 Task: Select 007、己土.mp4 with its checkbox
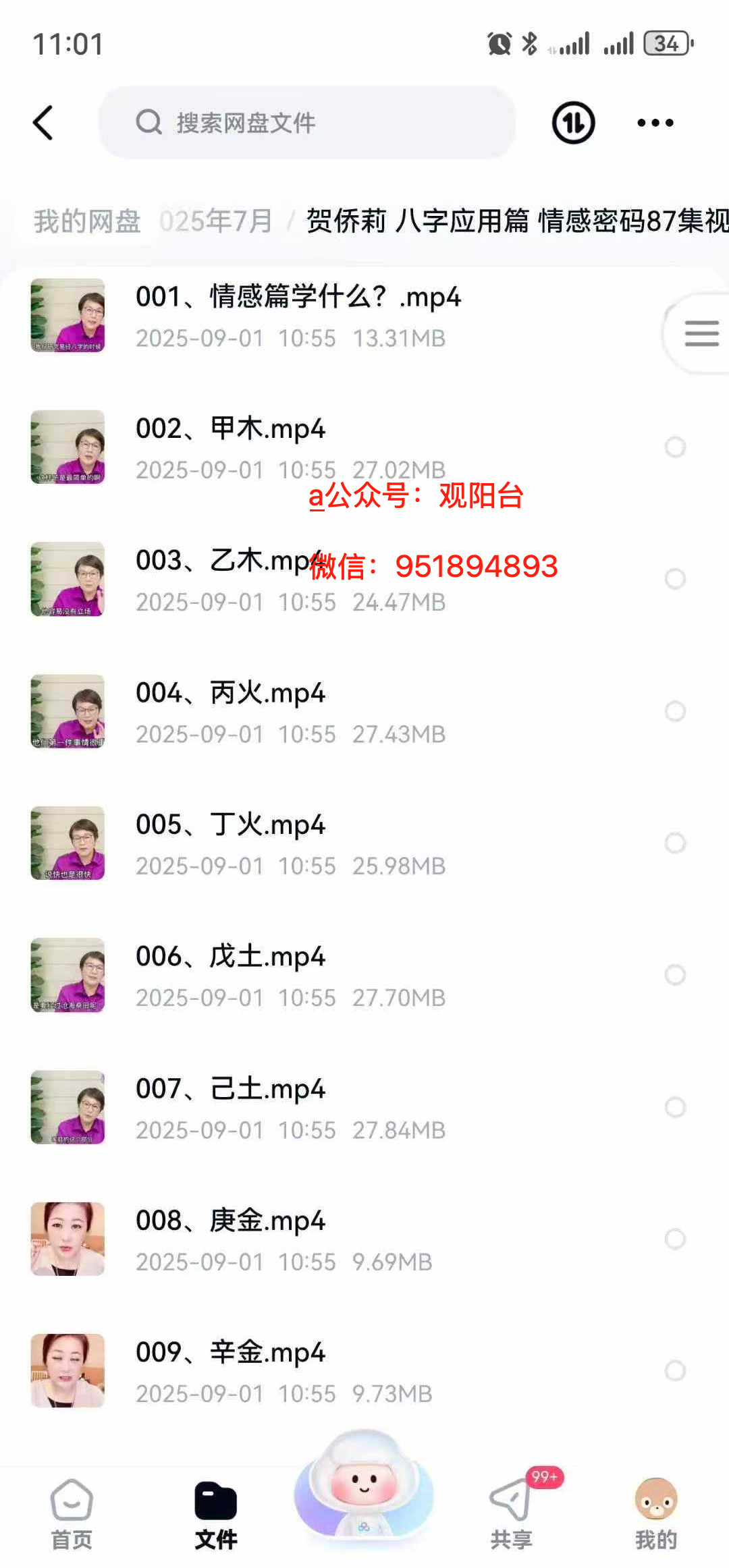tap(675, 1107)
